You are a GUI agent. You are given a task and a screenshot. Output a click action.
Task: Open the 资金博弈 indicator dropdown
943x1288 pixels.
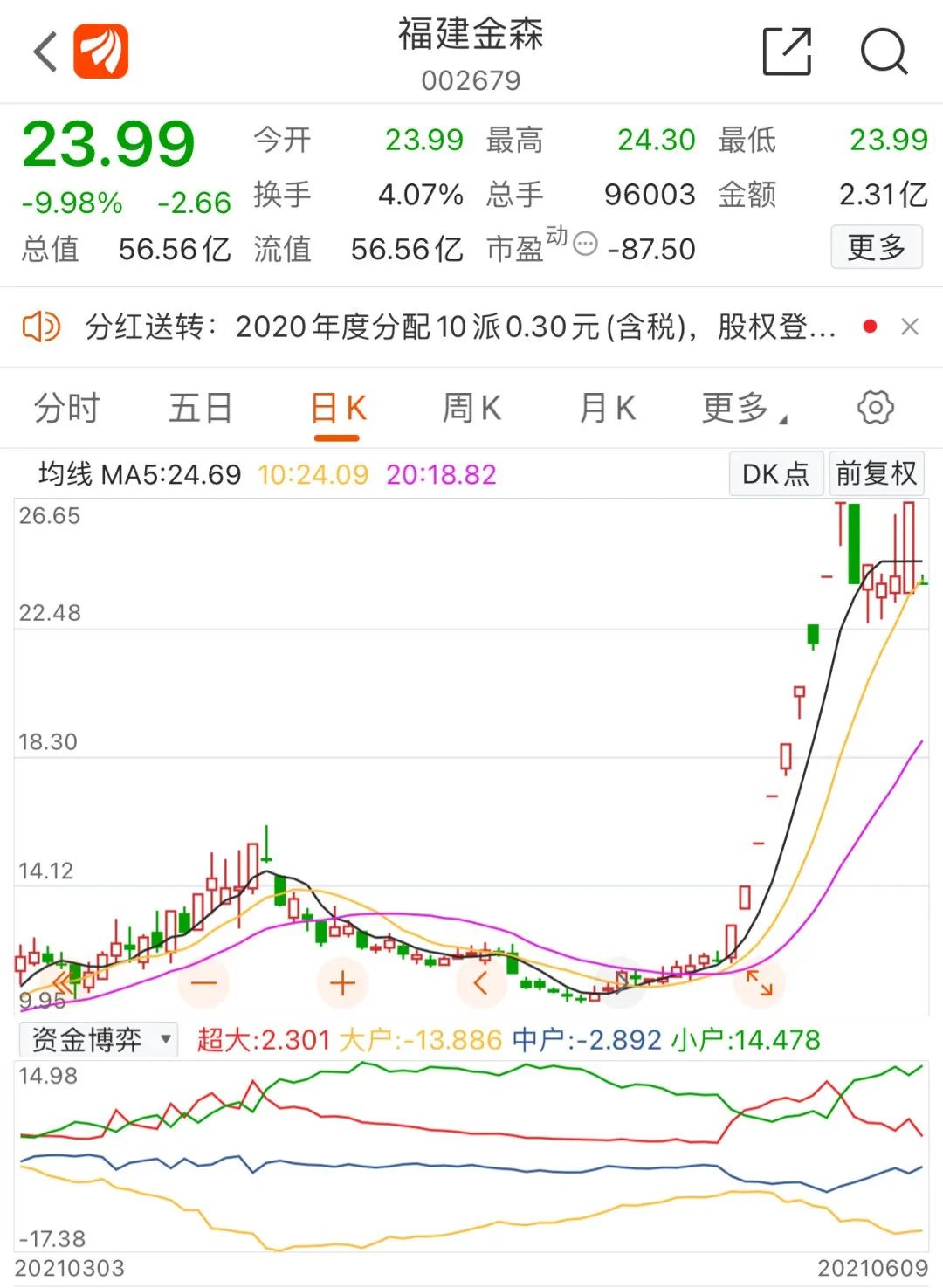(99, 1040)
